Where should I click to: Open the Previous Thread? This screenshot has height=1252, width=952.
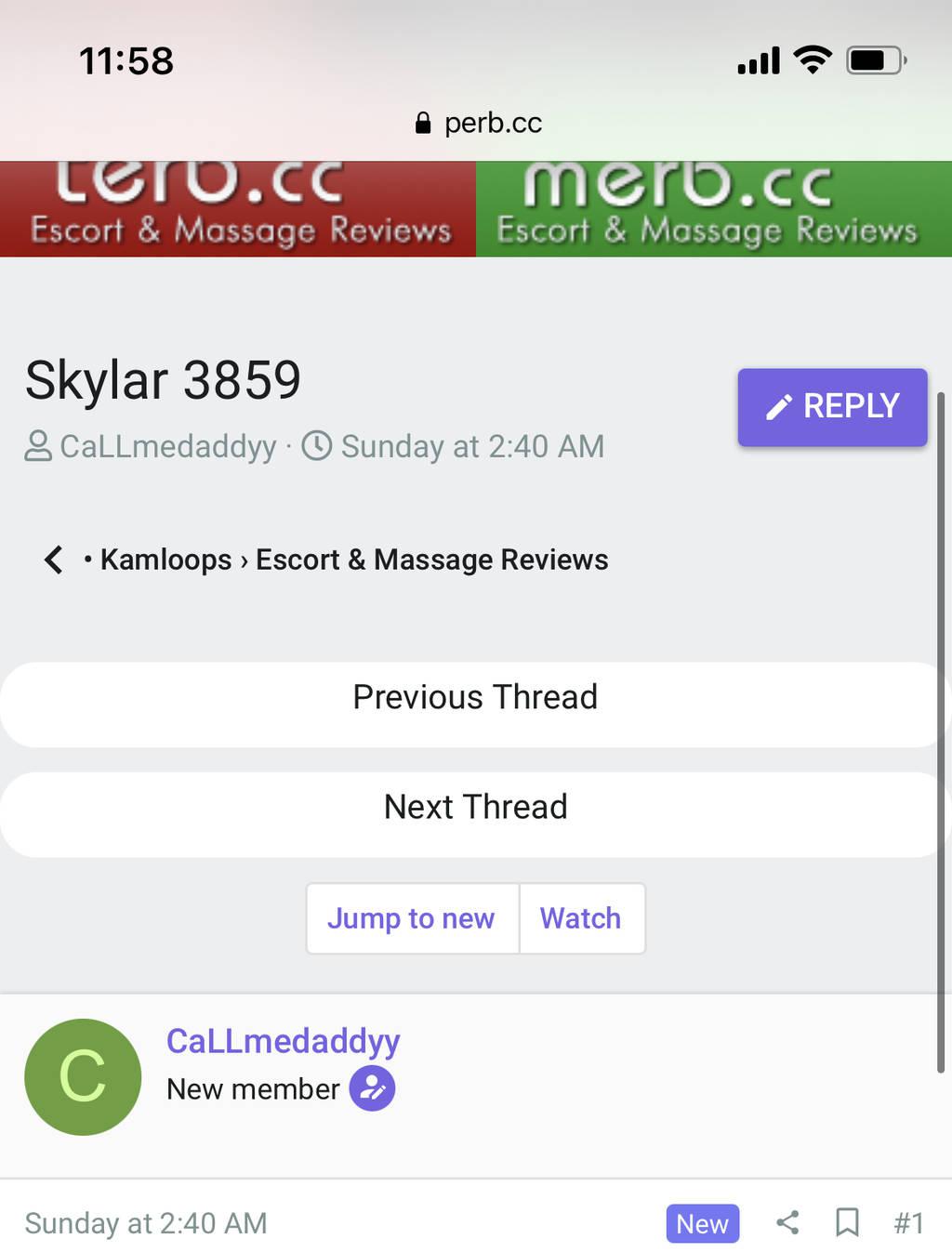coord(475,698)
